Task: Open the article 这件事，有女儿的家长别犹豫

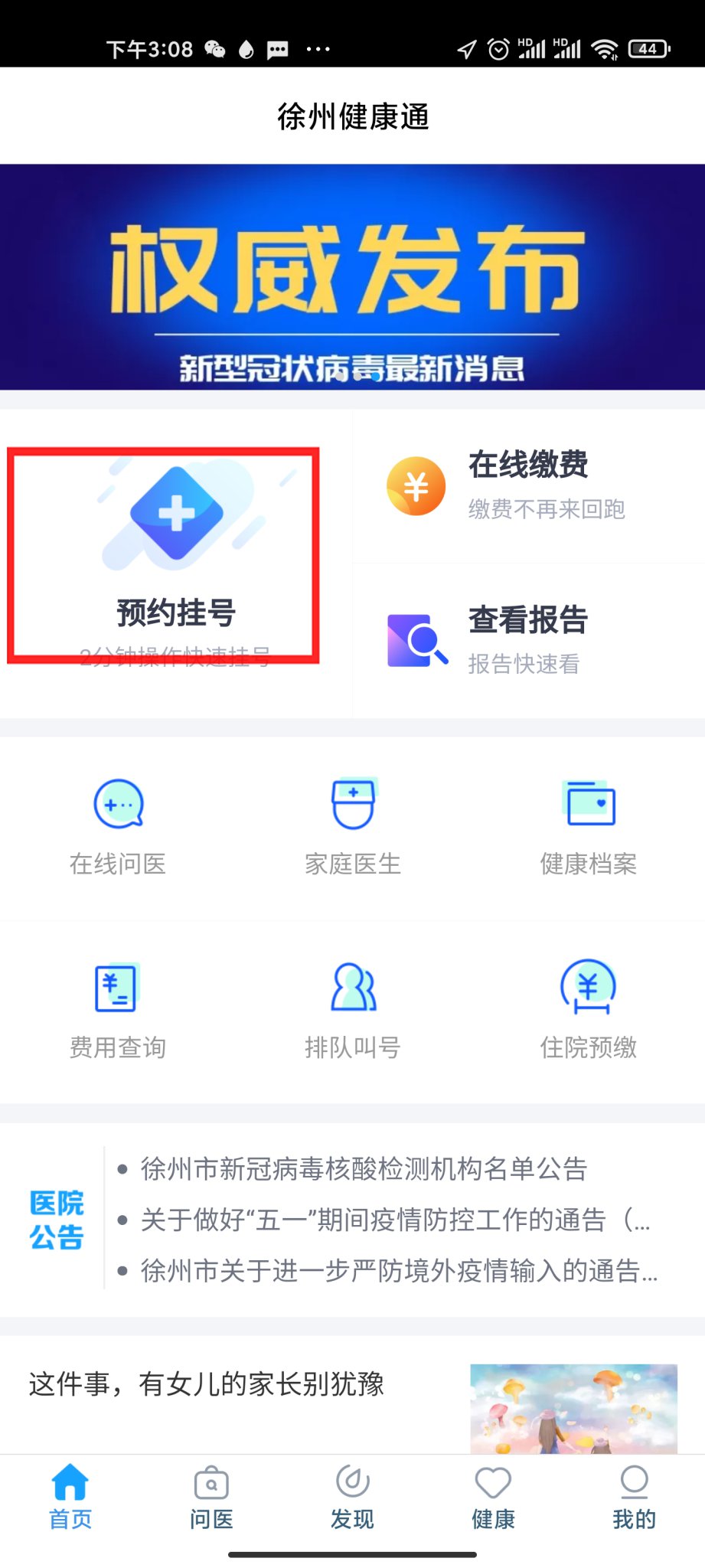Action: (x=207, y=1384)
